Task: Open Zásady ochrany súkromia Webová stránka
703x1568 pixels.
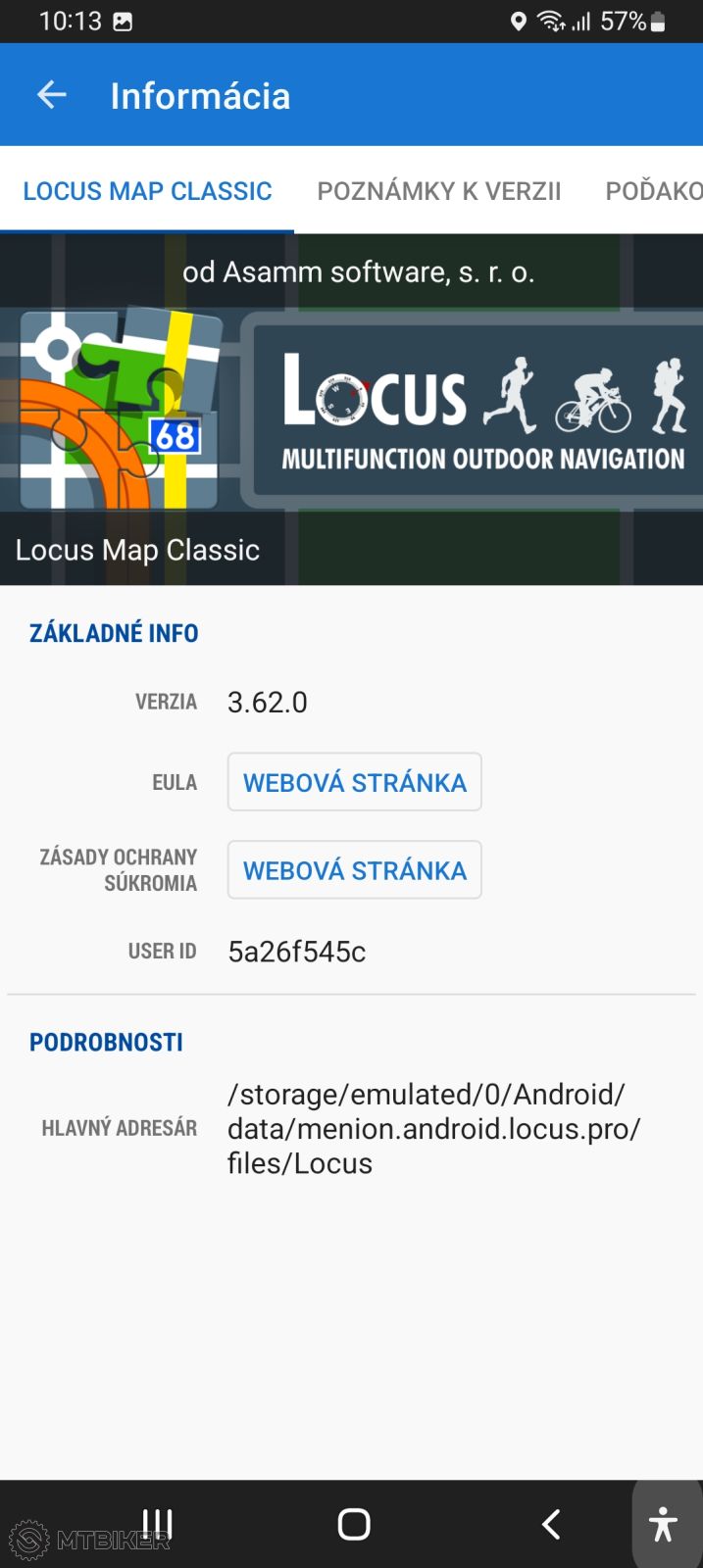Action: coord(354,870)
